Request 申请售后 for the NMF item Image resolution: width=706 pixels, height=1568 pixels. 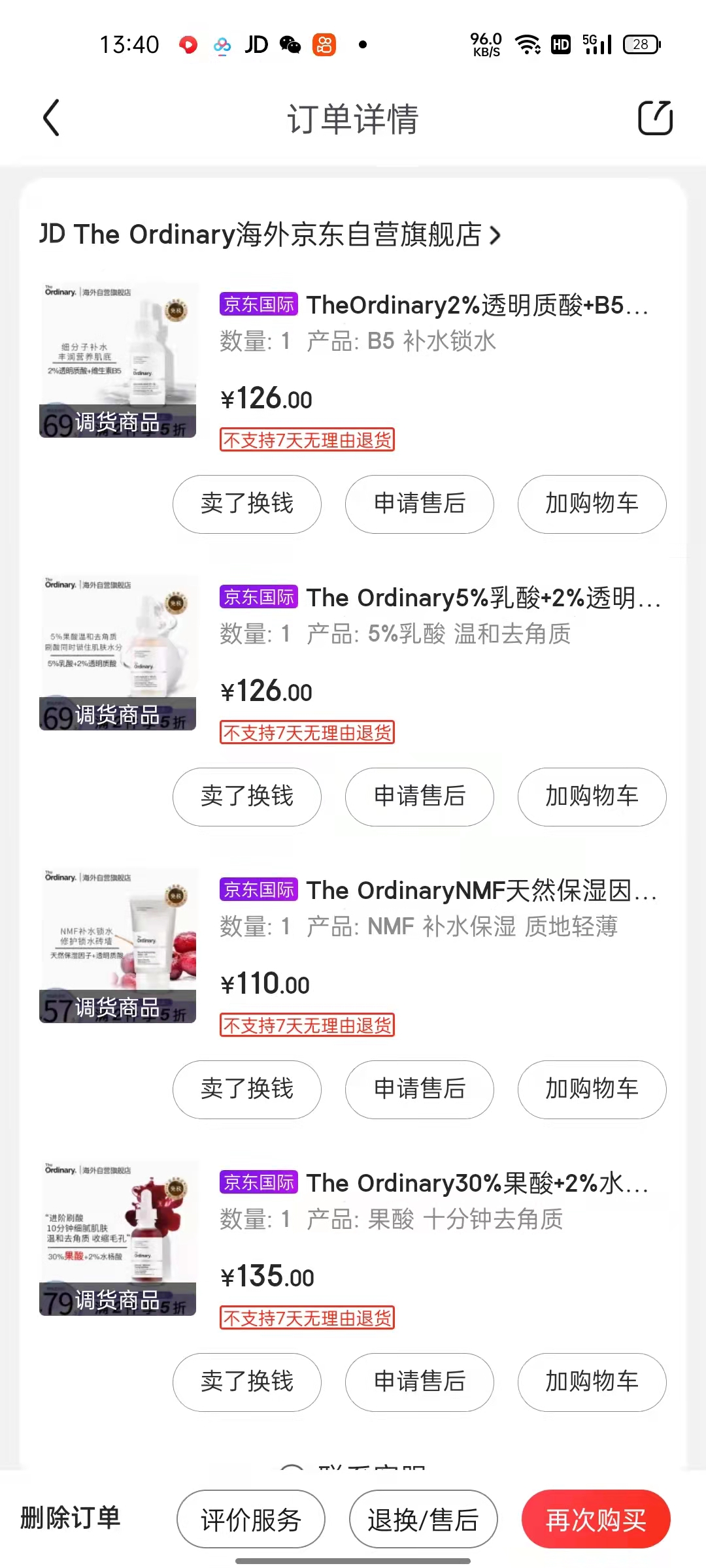(x=419, y=1089)
